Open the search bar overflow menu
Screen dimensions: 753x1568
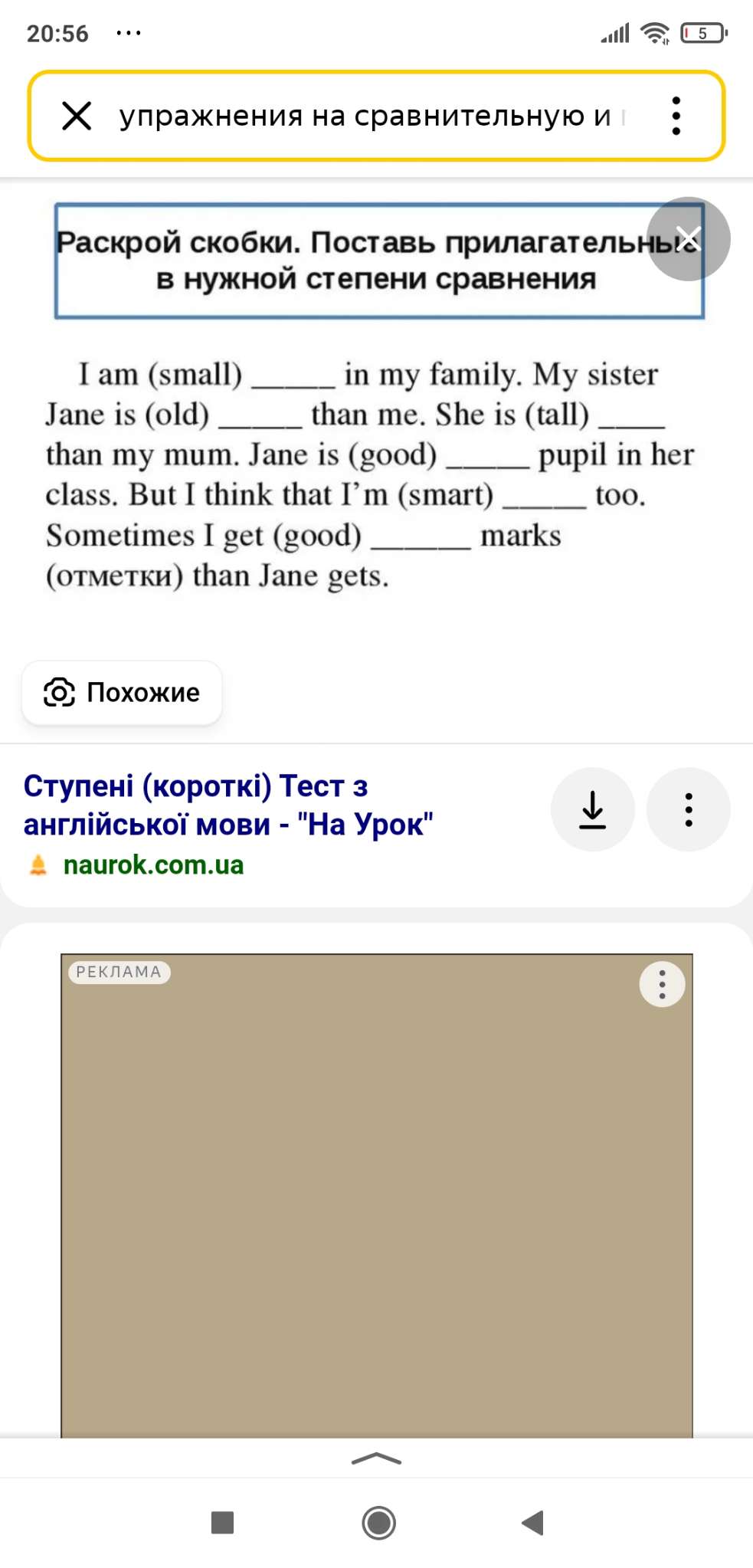pyautogui.click(x=676, y=116)
